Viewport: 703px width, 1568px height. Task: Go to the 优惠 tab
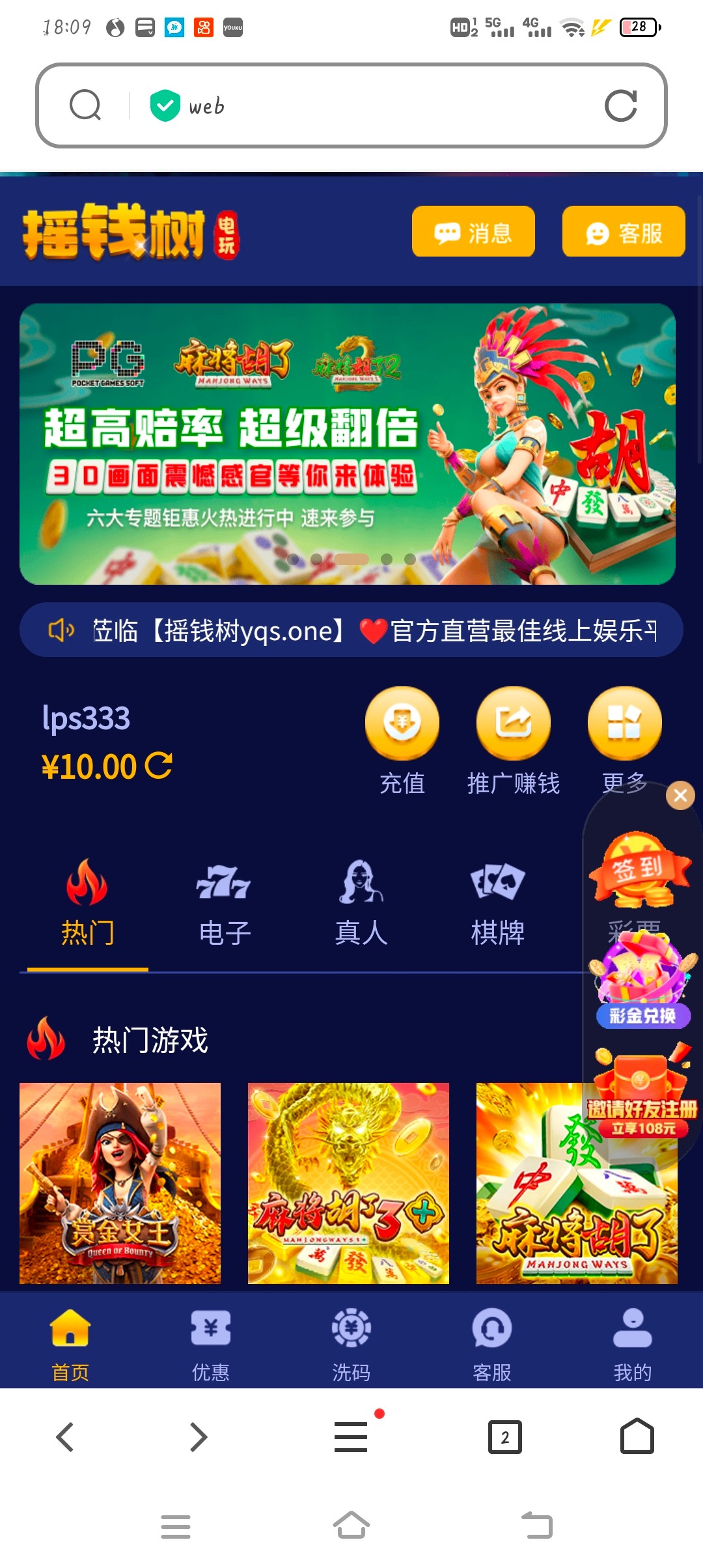click(210, 1345)
